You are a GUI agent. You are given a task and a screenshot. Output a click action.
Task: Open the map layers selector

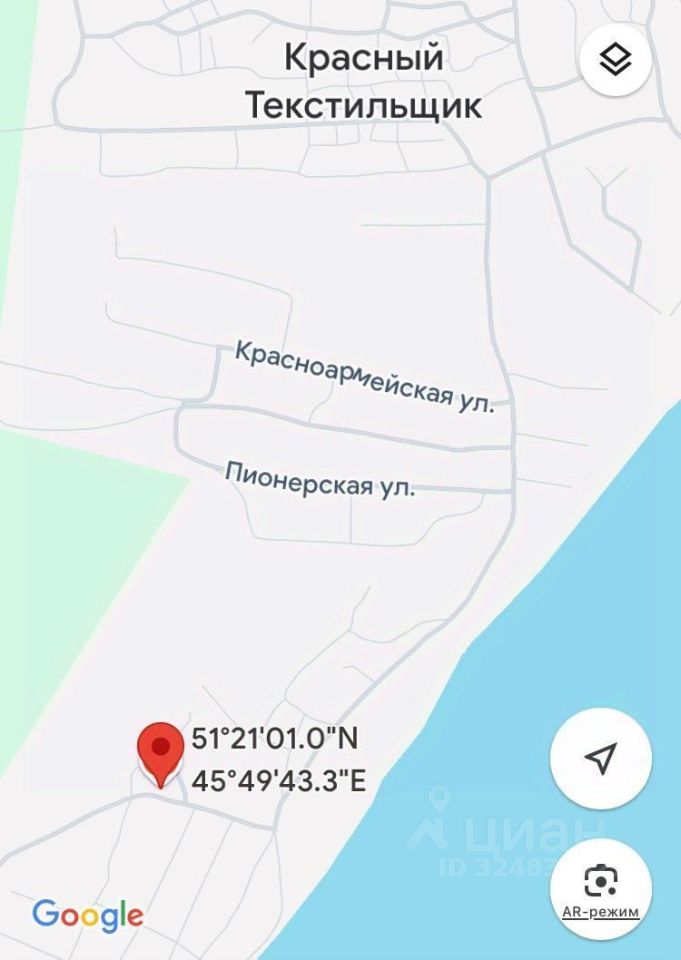[616, 60]
